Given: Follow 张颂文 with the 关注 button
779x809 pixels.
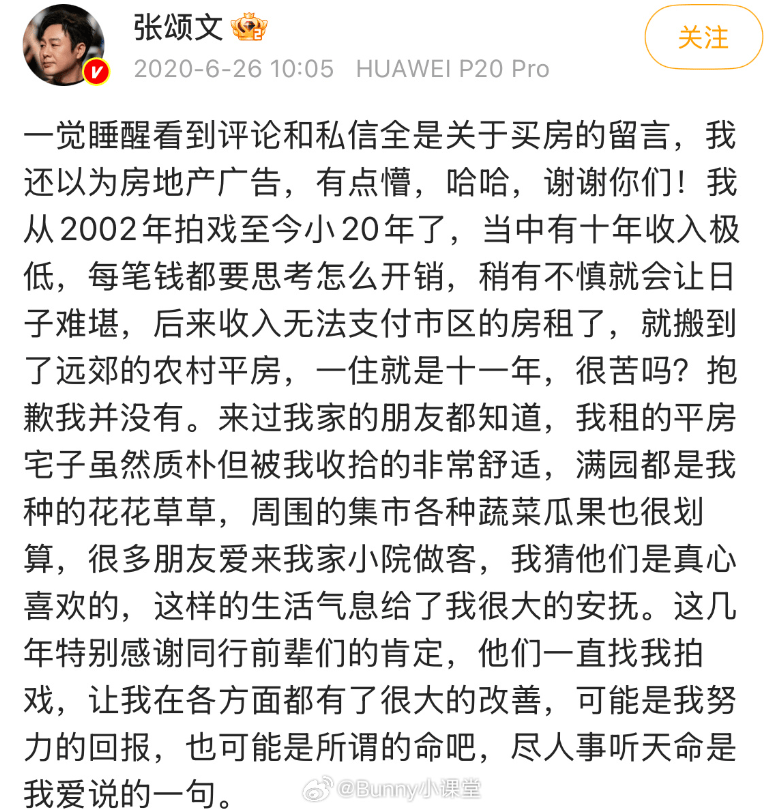Looking at the screenshot, I should (x=703, y=38).
